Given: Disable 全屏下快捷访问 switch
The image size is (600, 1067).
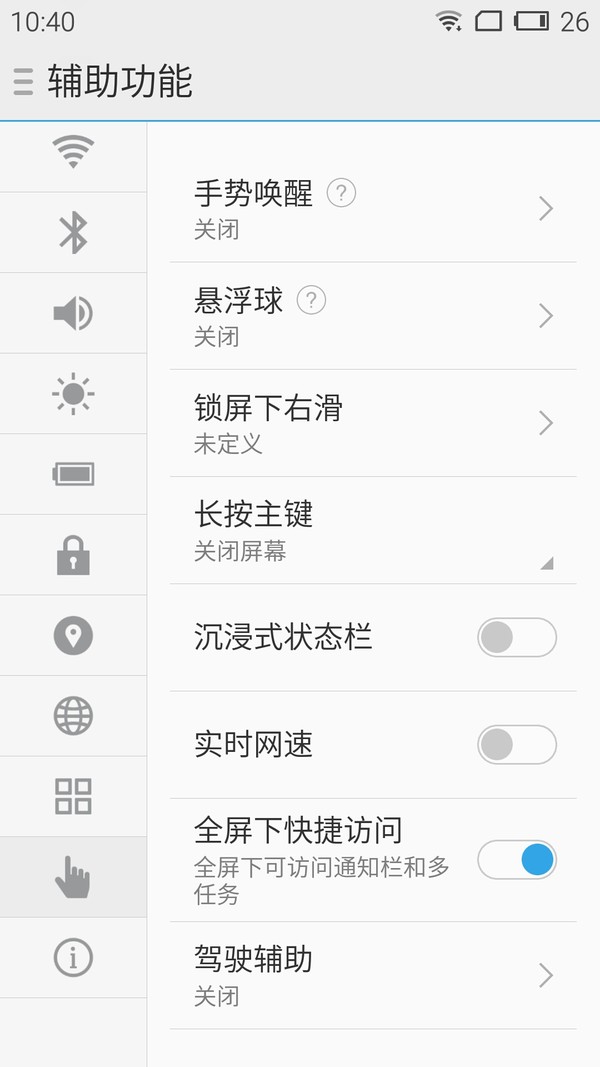Looking at the screenshot, I should [x=517, y=859].
